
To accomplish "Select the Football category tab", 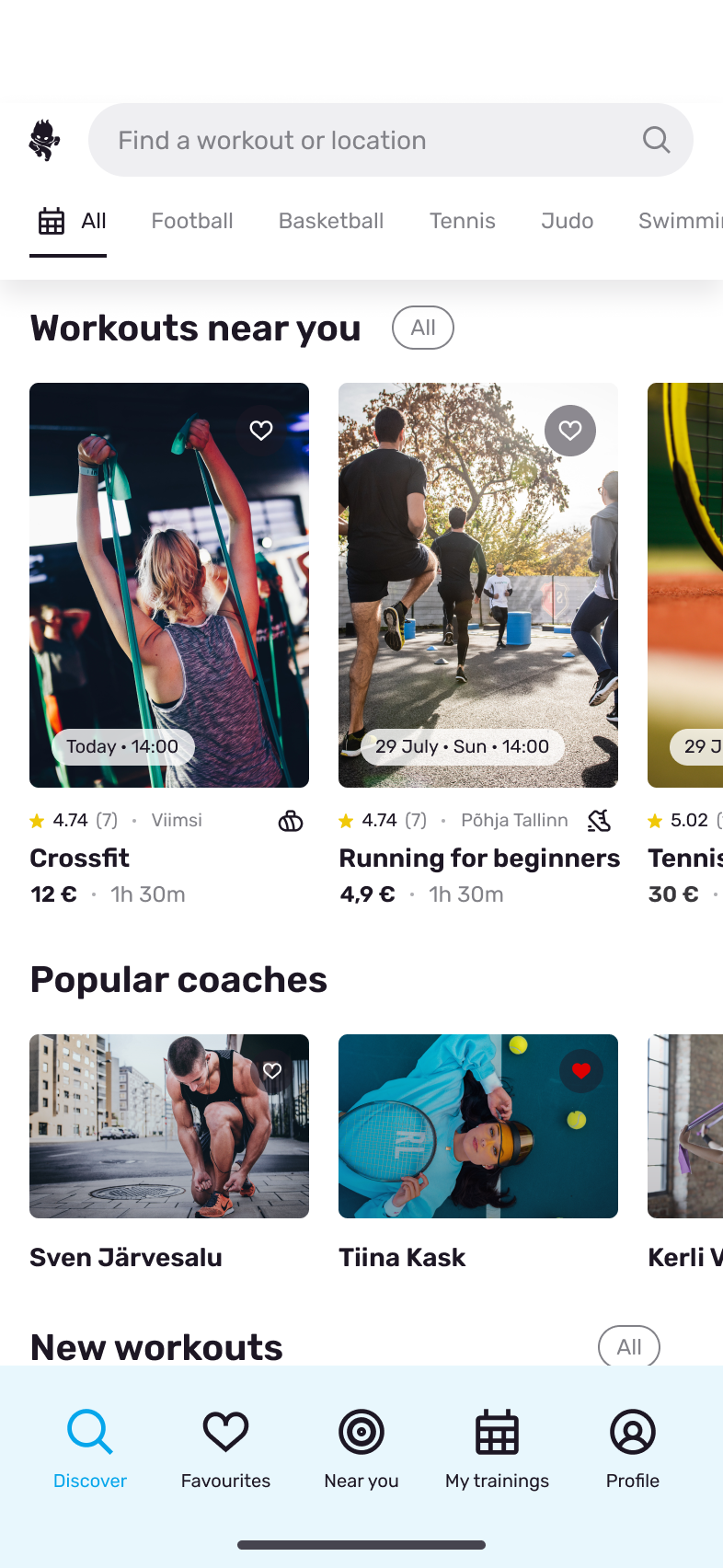I will 192,221.
